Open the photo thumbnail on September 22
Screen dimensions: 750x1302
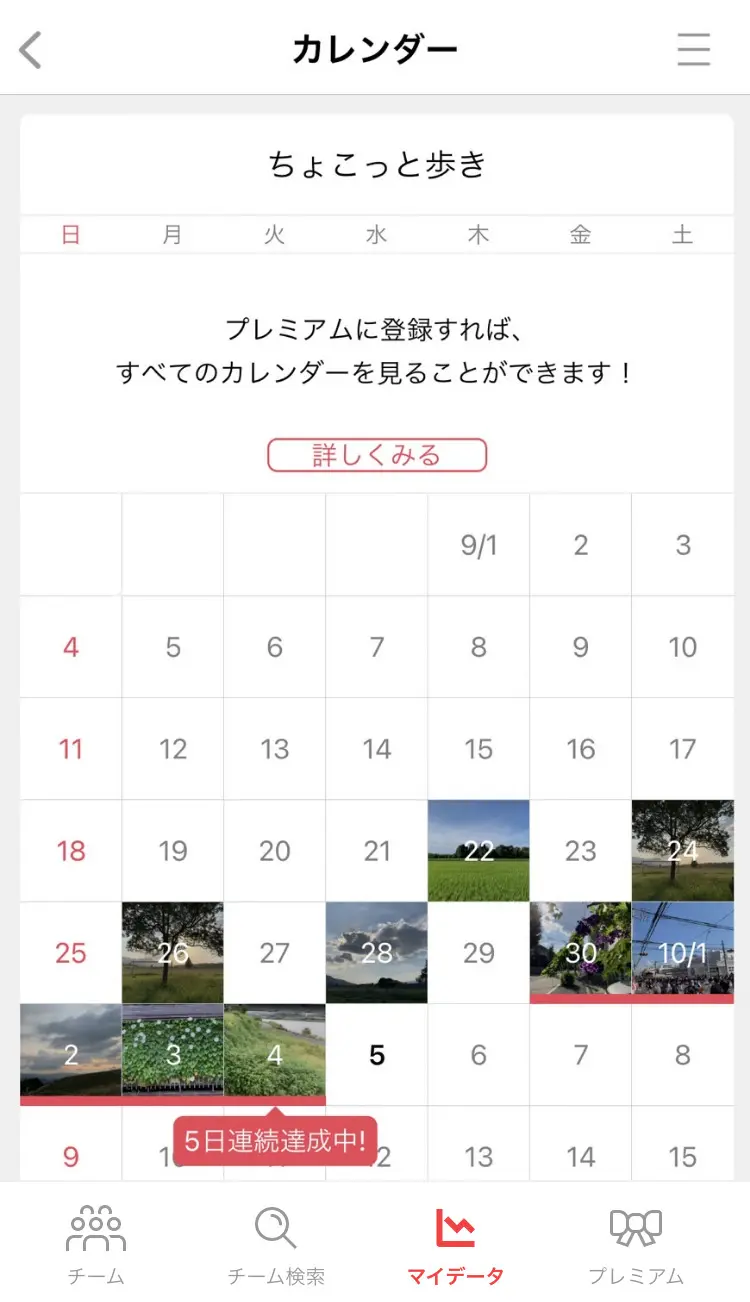[x=478, y=850]
